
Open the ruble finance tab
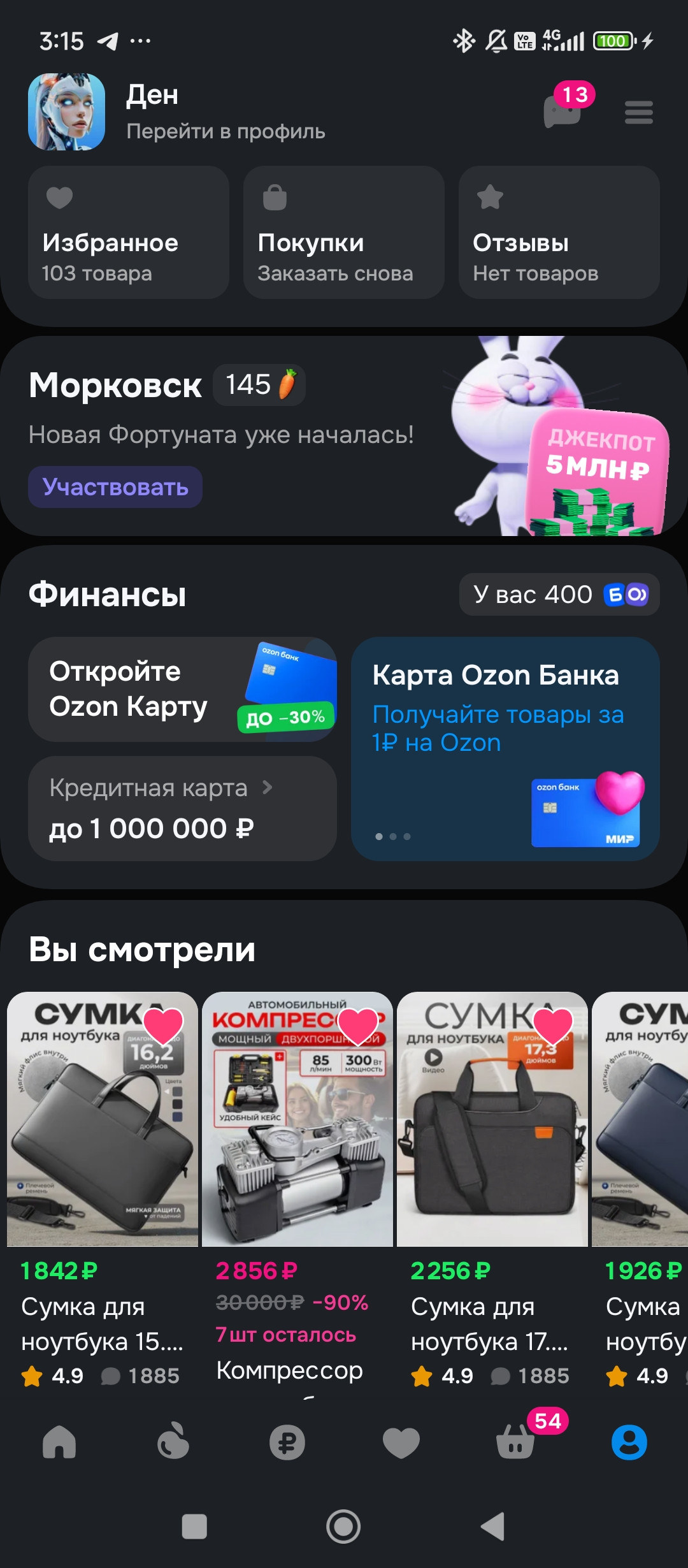(x=287, y=1442)
